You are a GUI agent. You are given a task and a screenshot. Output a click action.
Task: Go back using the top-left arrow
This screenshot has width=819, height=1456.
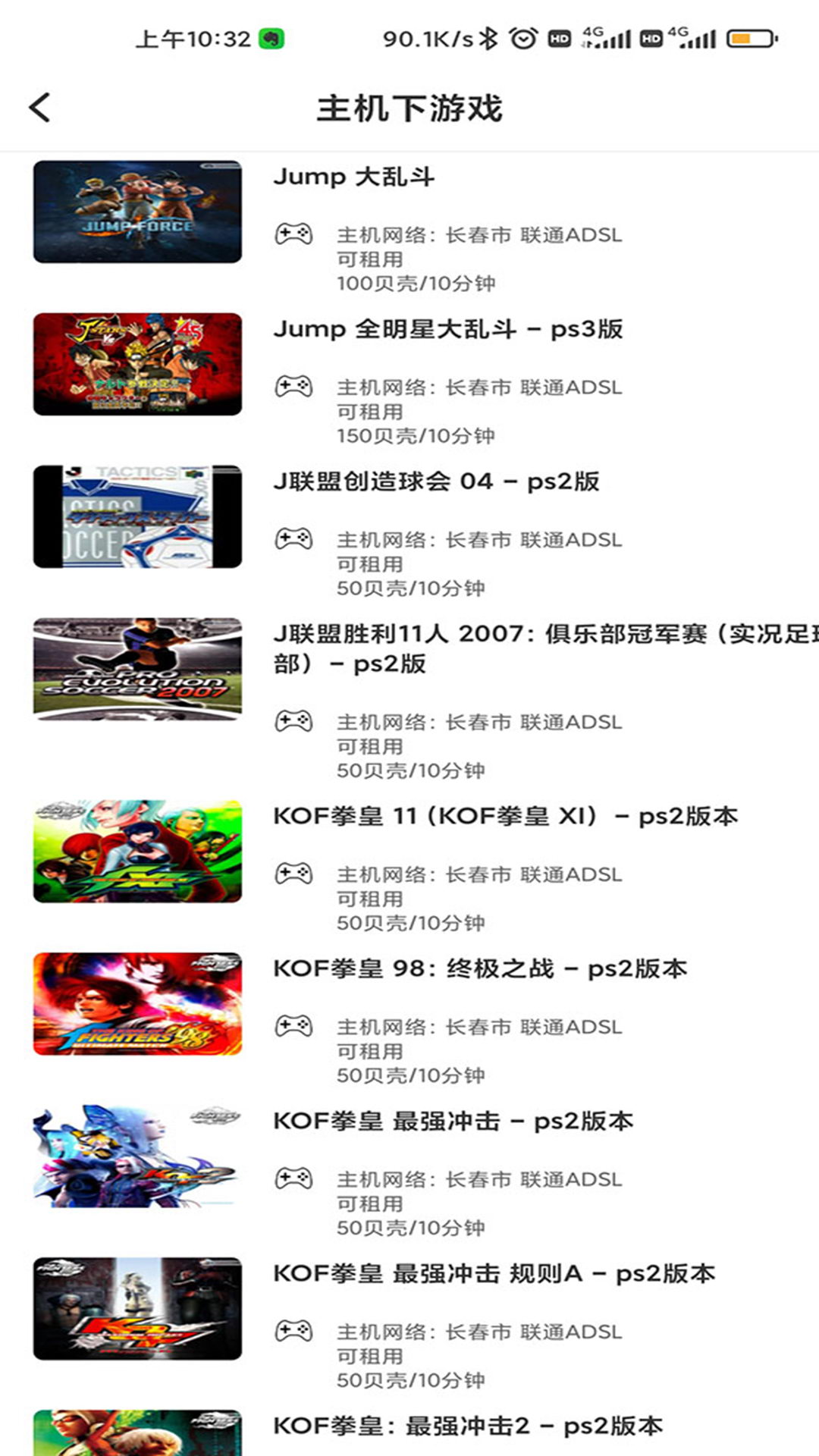(39, 108)
